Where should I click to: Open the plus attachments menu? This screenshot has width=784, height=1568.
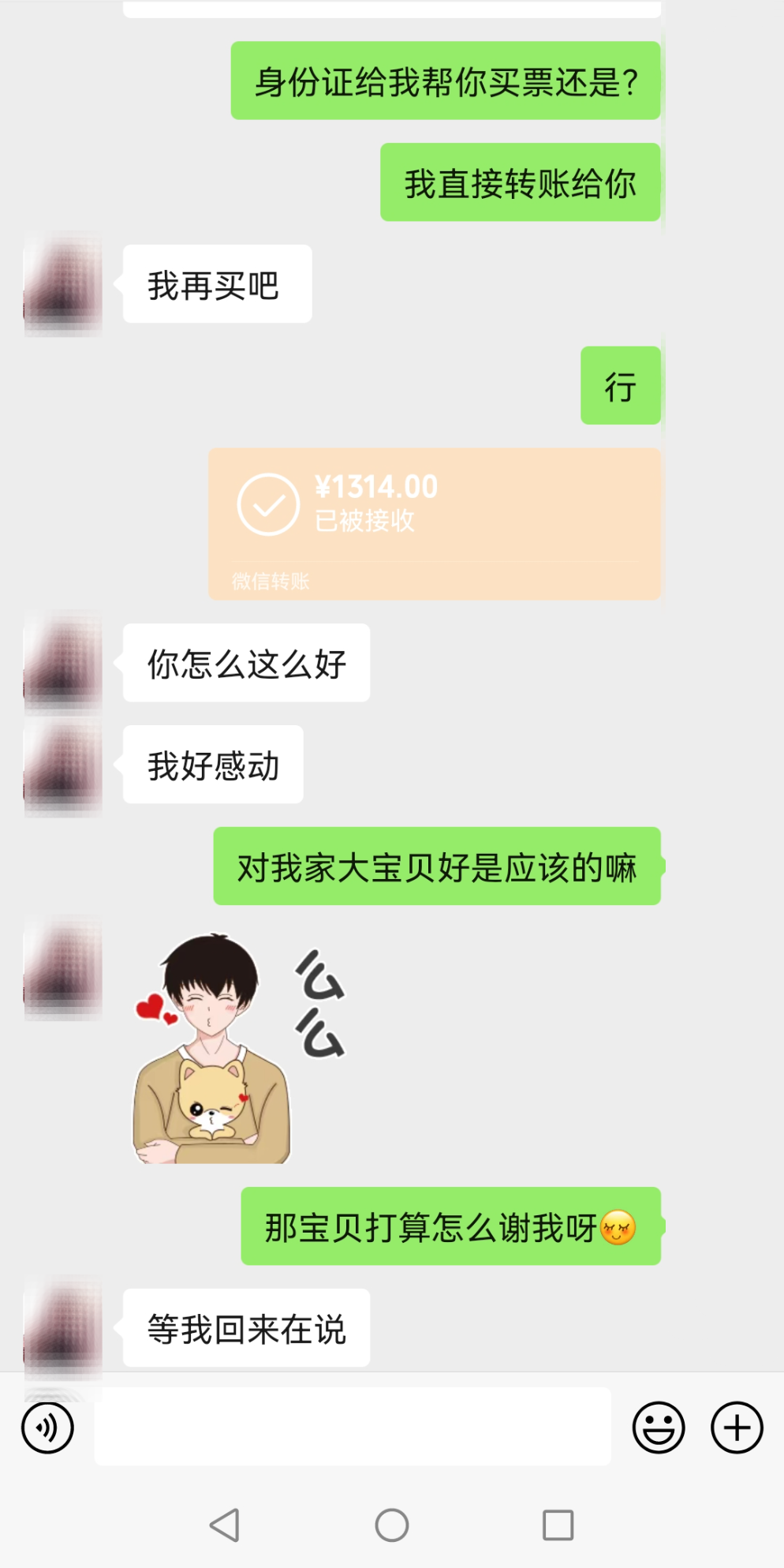pyautogui.click(x=737, y=1427)
